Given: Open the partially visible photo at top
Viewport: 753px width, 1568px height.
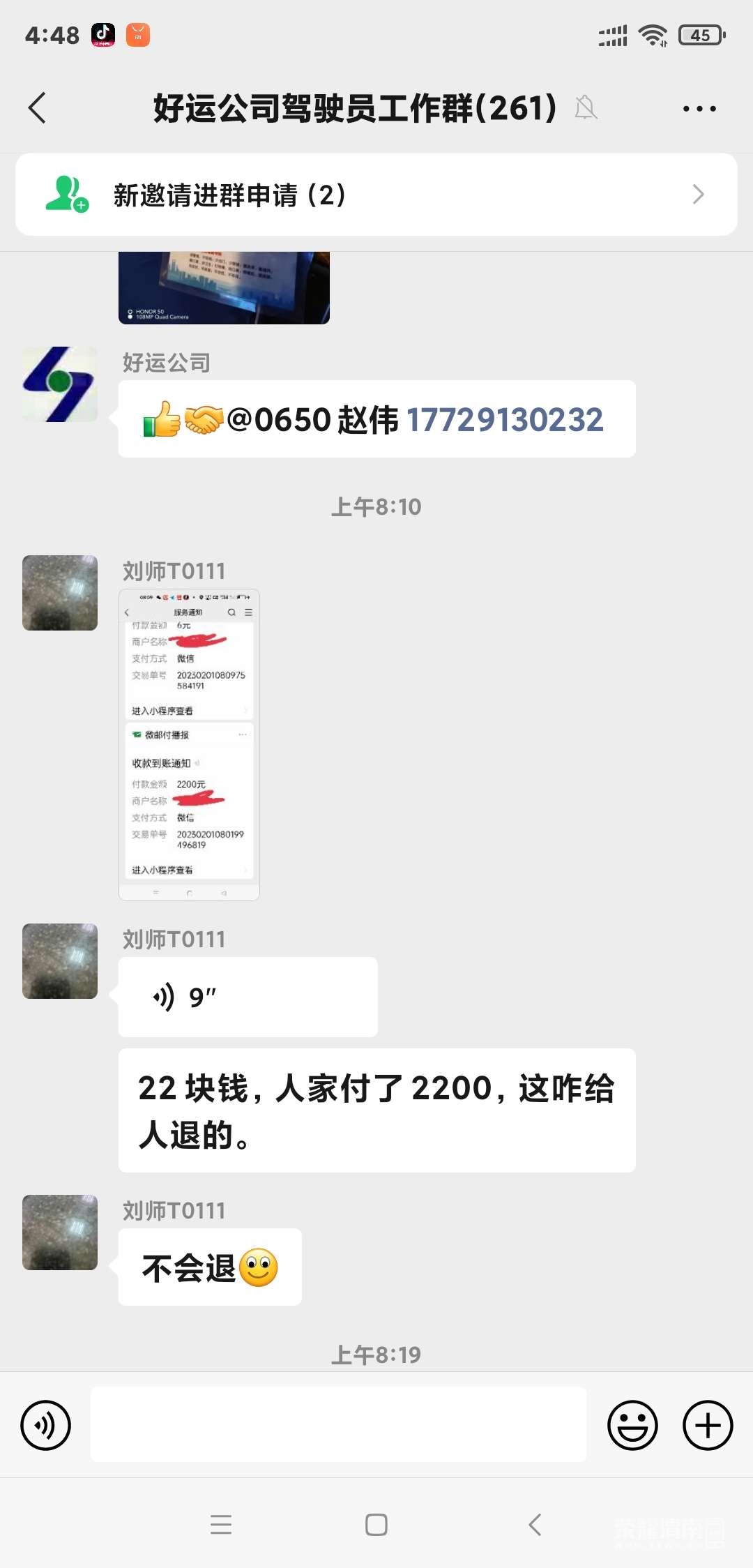Looking at the screenshot, I should click(224, 287).
